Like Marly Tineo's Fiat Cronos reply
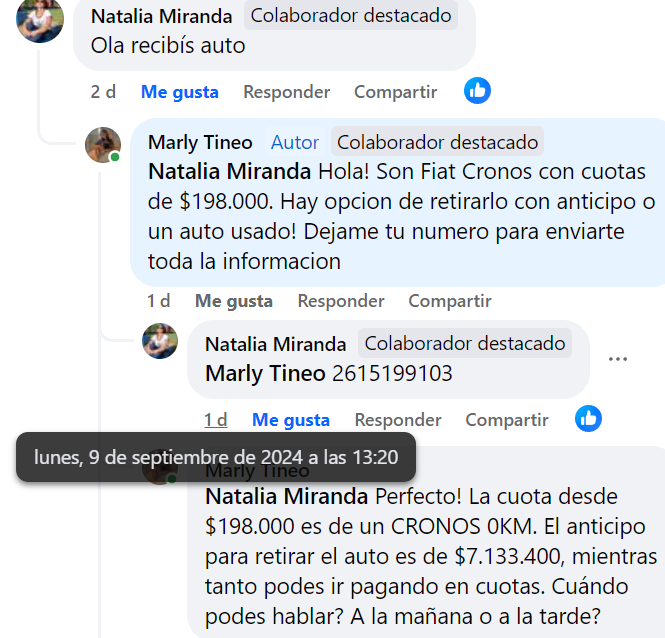 pos(233,301)
